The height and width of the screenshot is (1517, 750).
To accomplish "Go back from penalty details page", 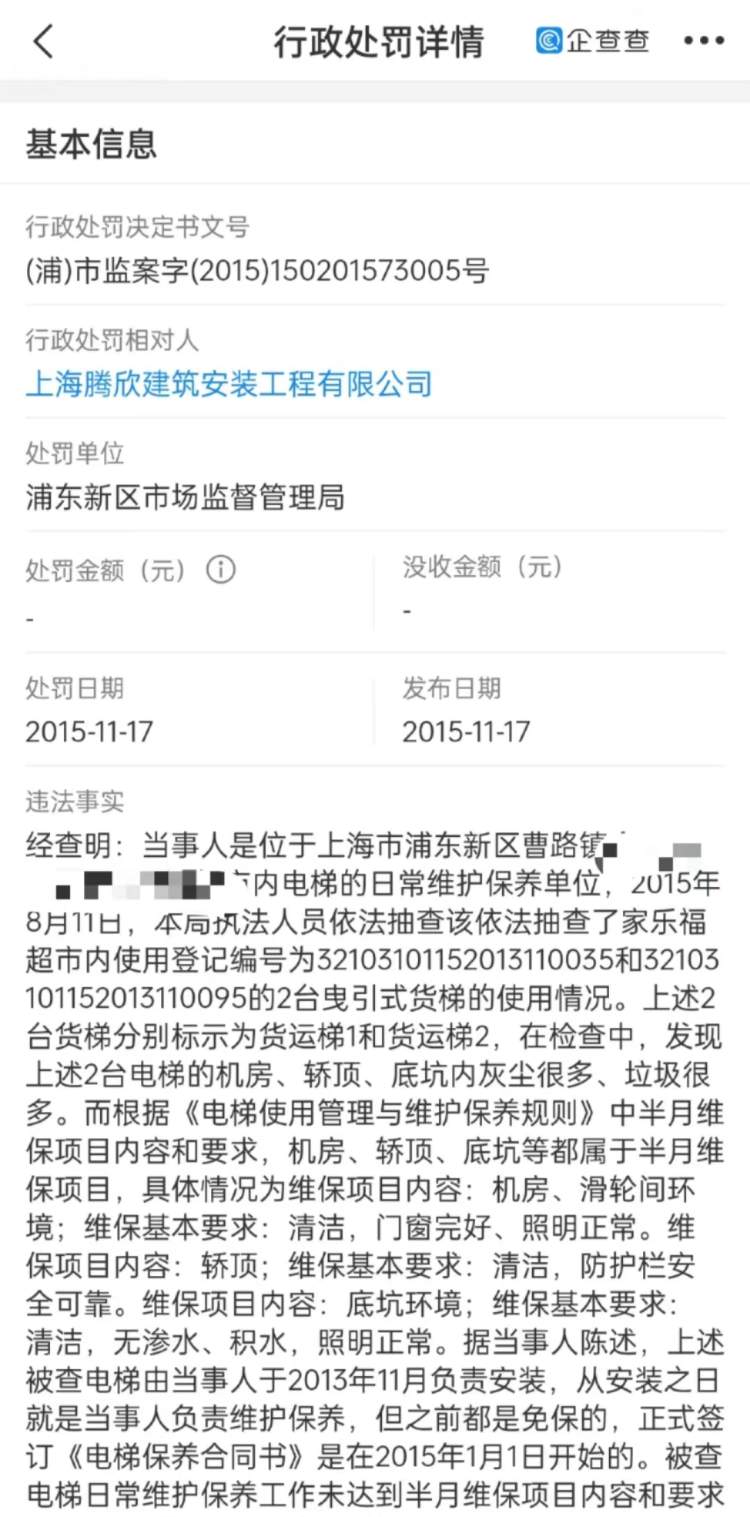I will 42,42.
